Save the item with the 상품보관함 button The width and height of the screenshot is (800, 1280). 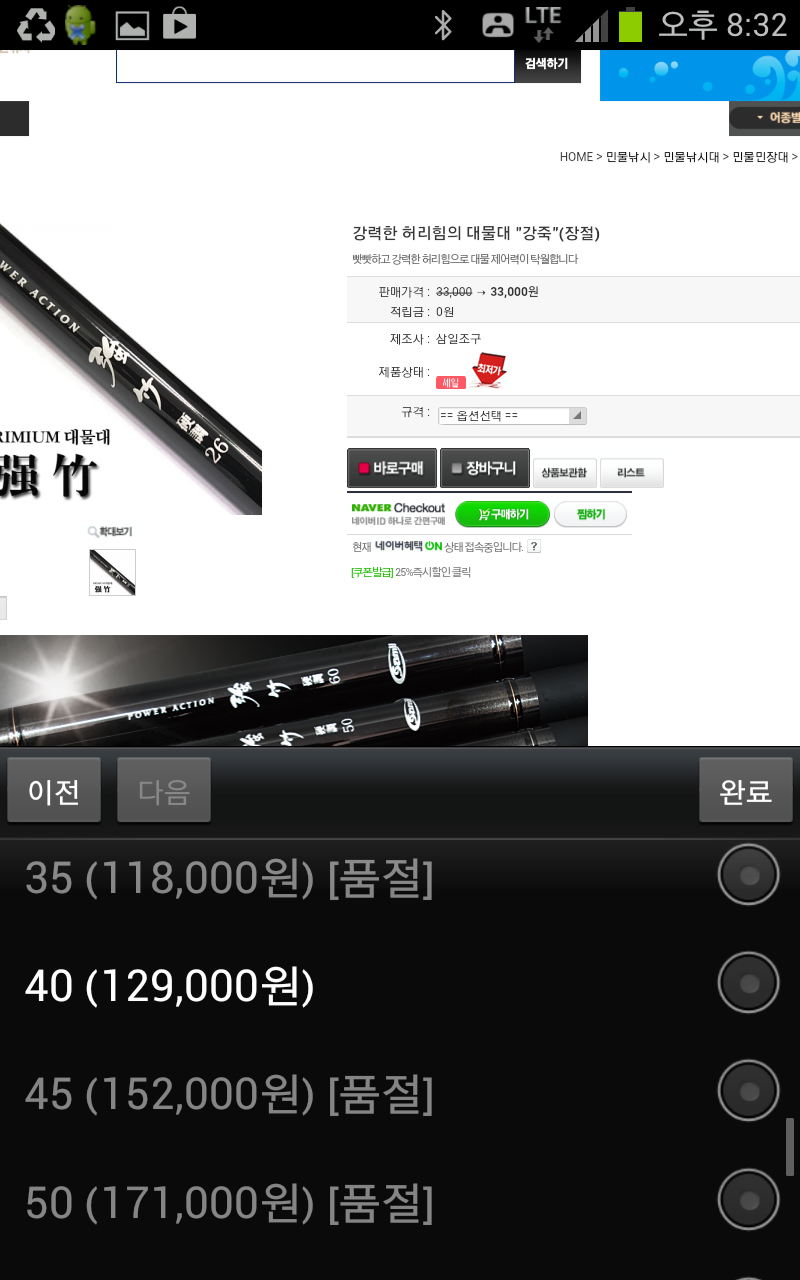coord(565,473)
